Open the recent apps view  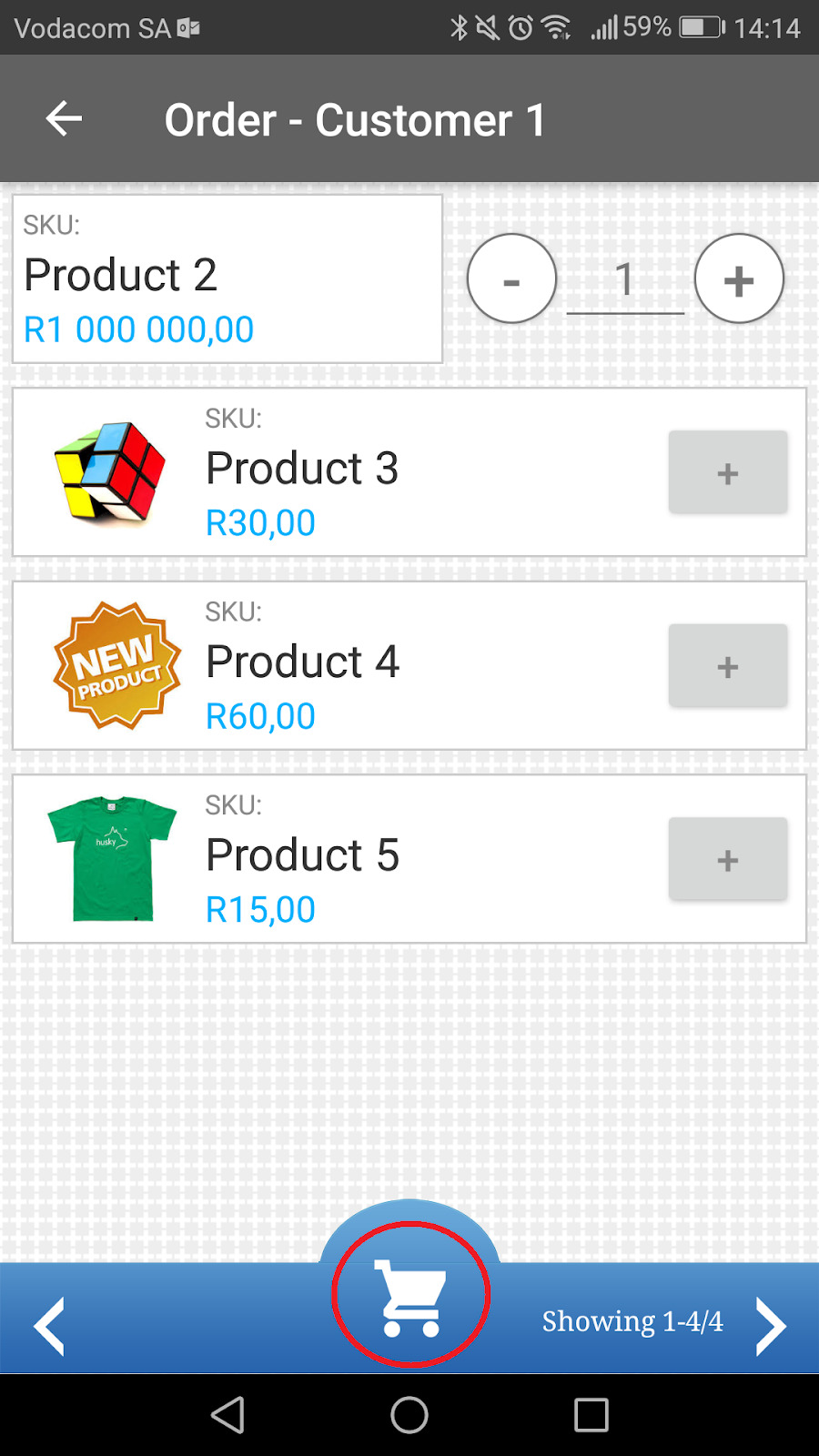pos(591,1415)
